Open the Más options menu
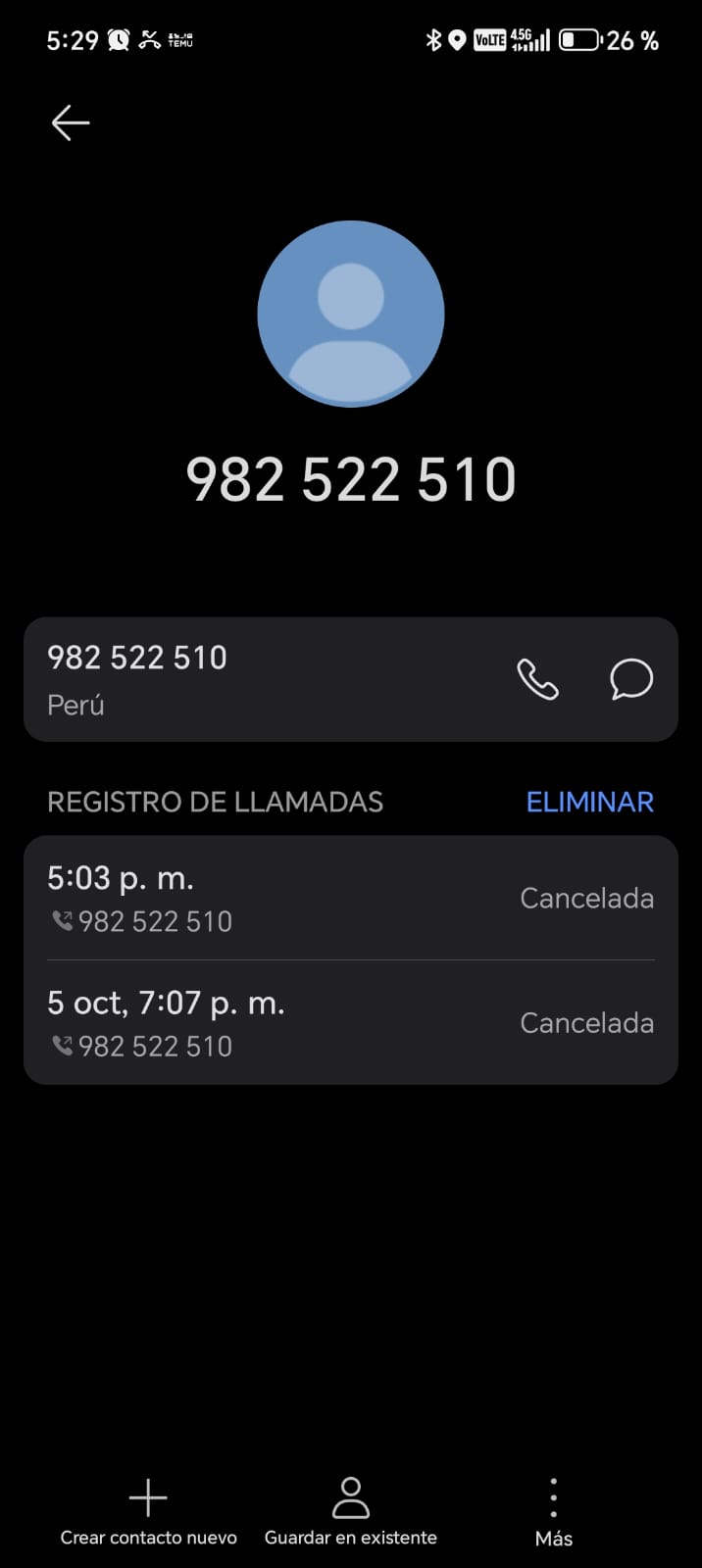 (553, 1512)
